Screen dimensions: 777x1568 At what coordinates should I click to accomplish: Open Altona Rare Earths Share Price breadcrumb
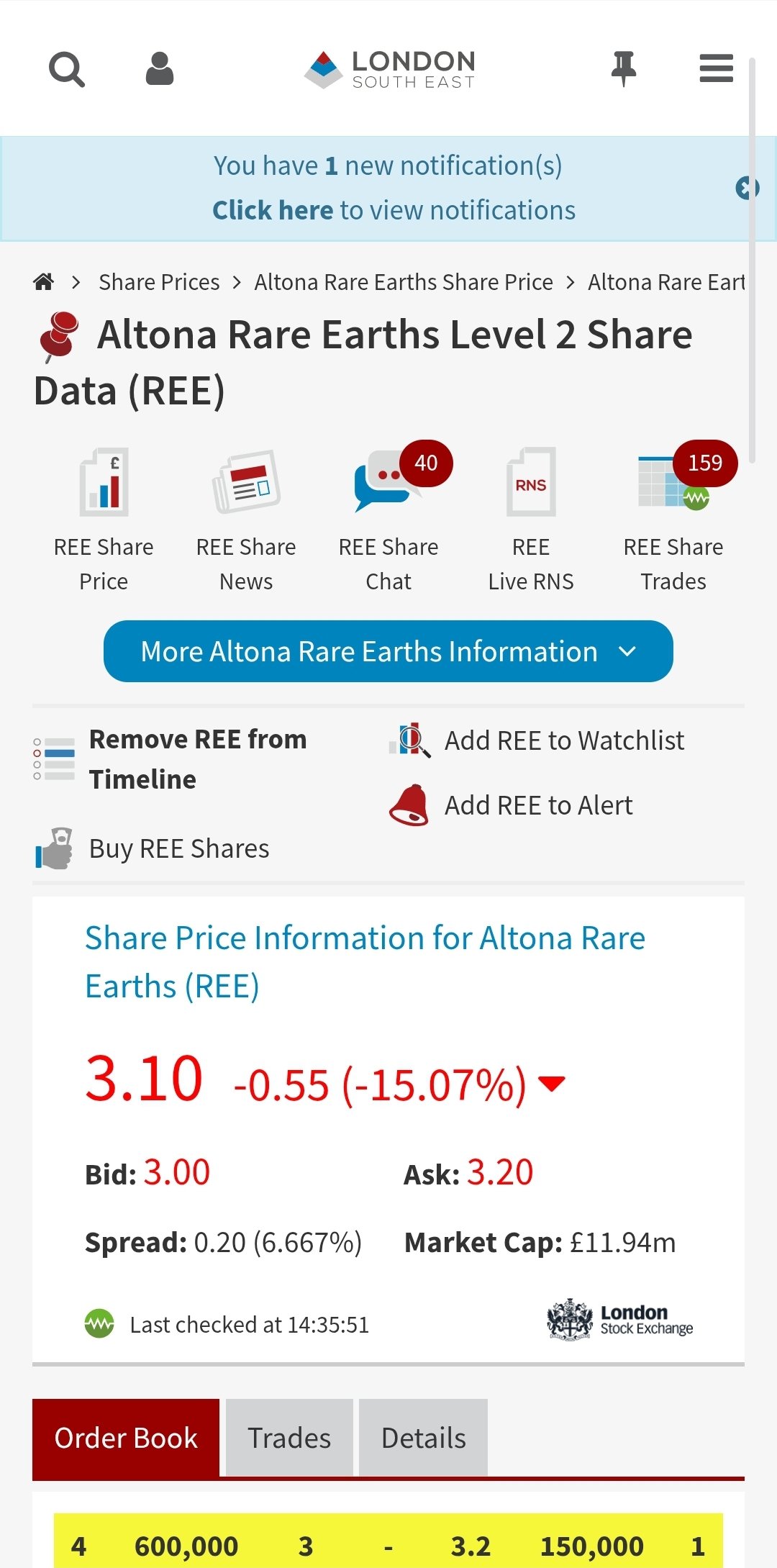click(404, 282)
